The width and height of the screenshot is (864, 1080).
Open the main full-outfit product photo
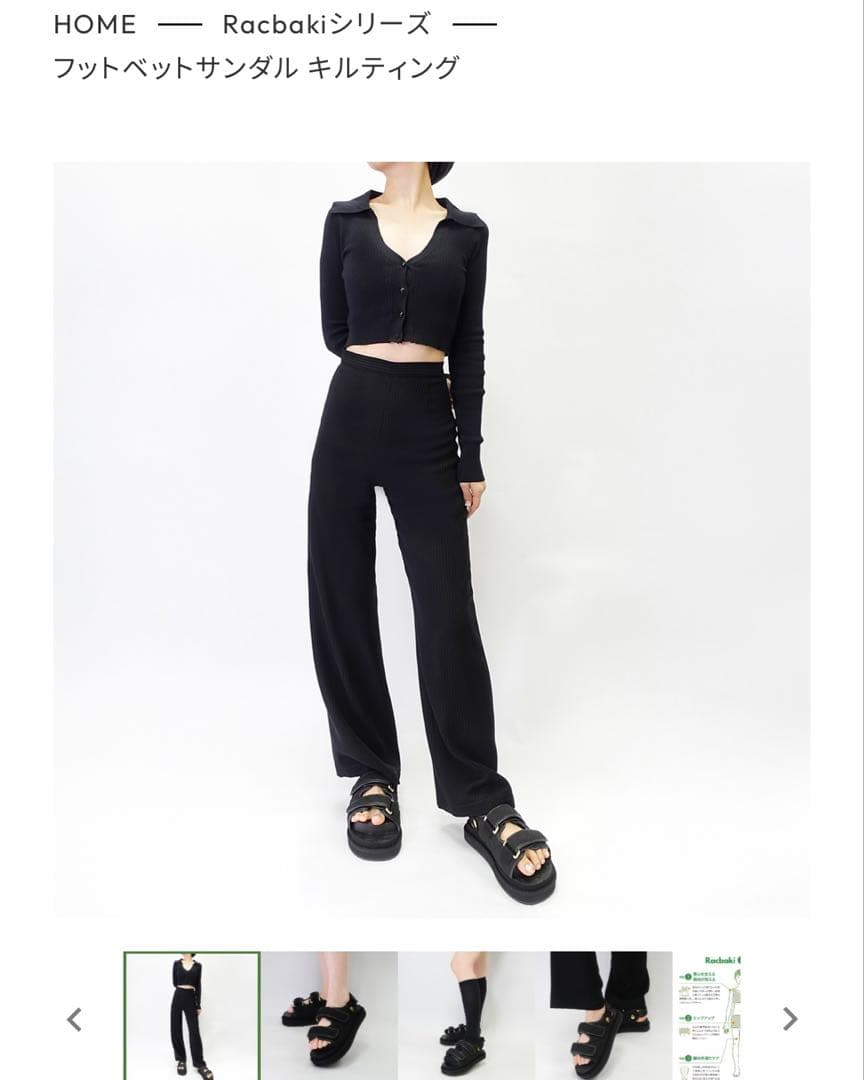pos(431,539)
